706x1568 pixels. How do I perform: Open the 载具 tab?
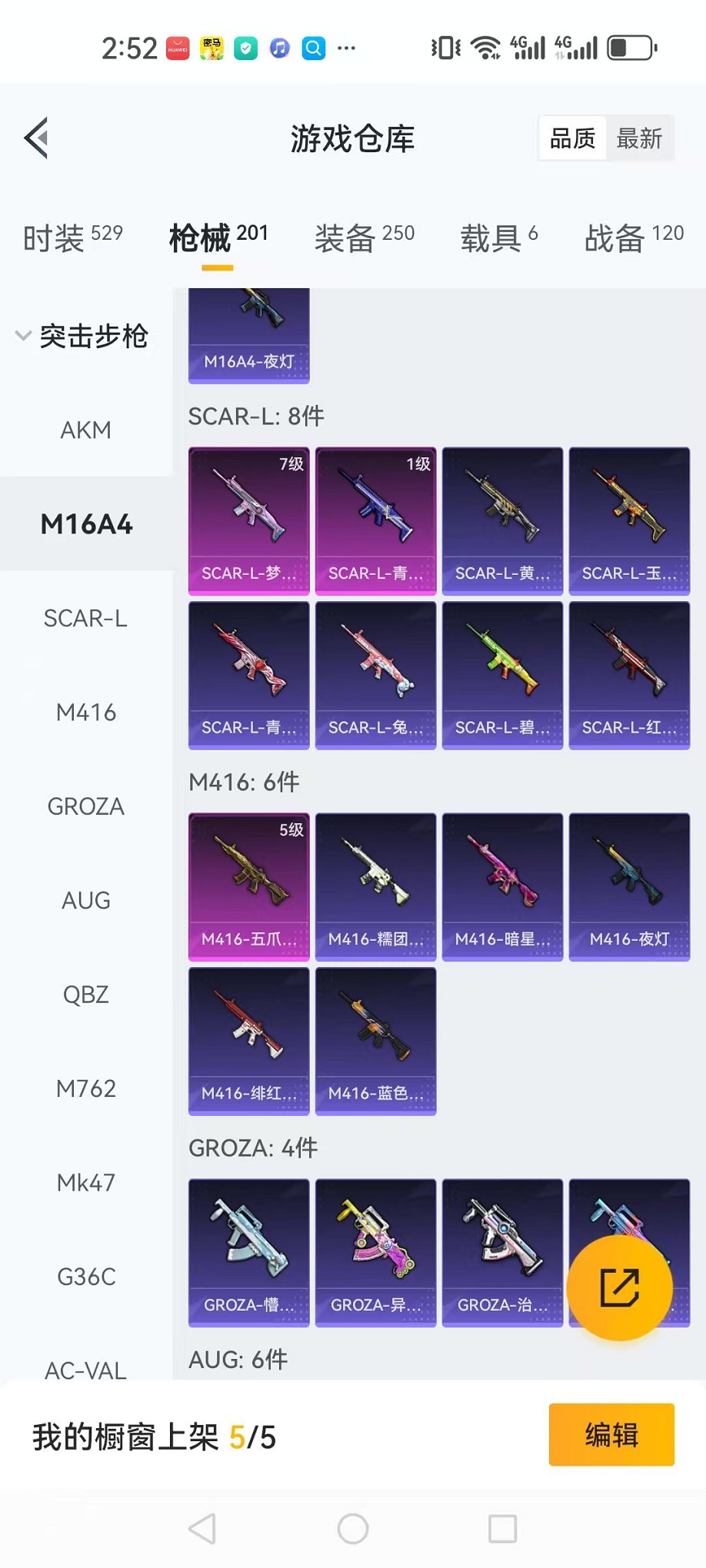tap(498, 238)
